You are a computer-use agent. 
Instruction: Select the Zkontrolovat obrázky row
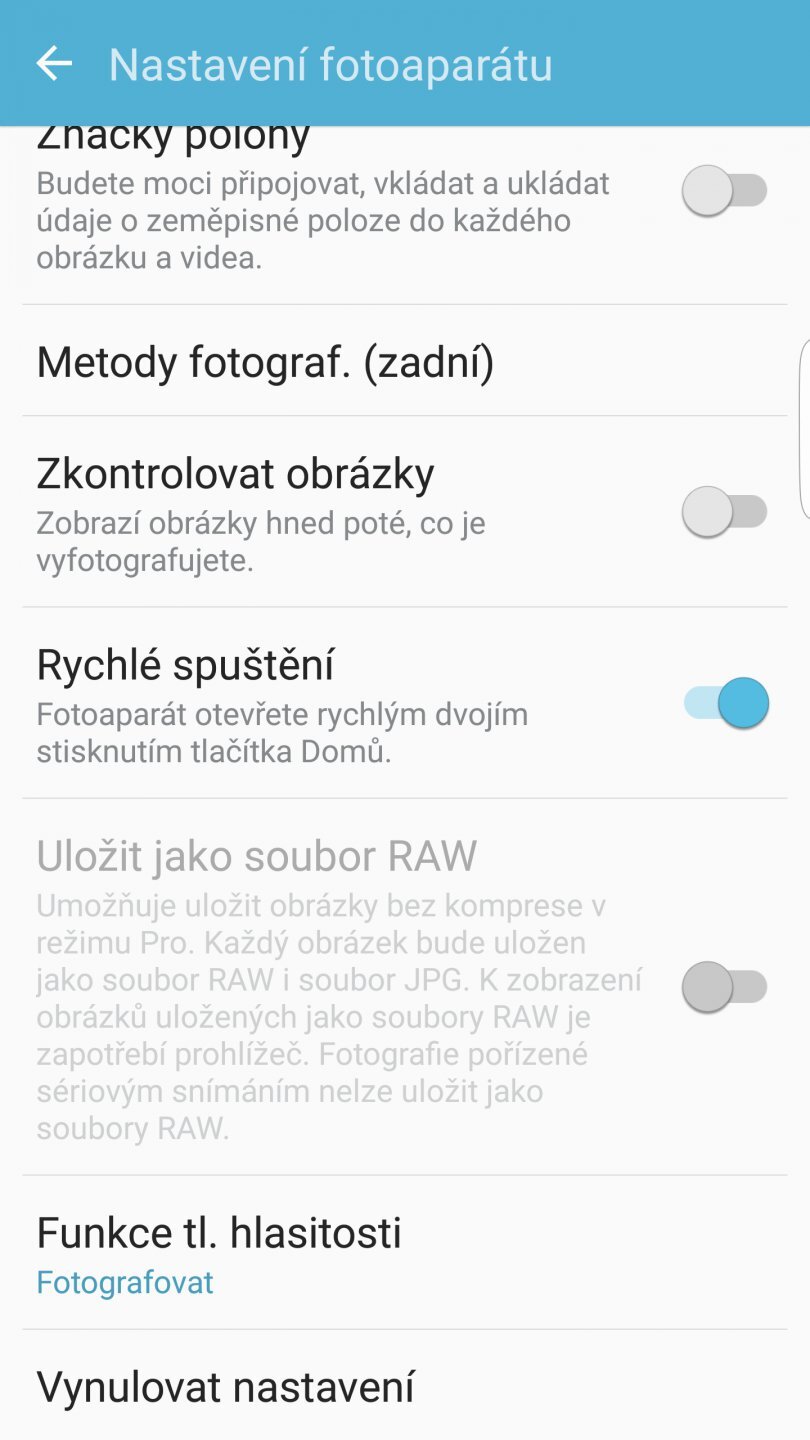235,472
